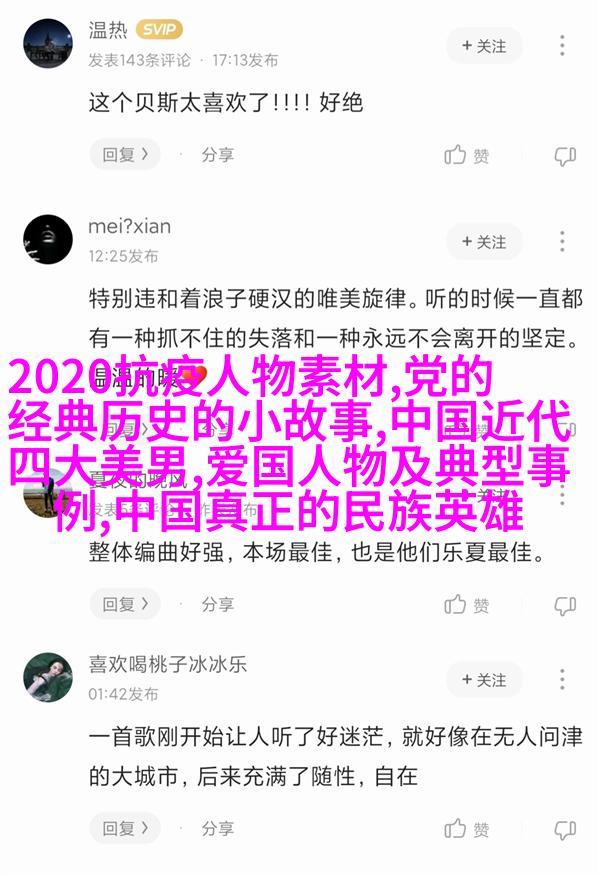Image resolution: width=600 pixels, height=876 pixels.
Task: Follow user mei?xian
Action: pyautogui.click(x=484, y=242)
